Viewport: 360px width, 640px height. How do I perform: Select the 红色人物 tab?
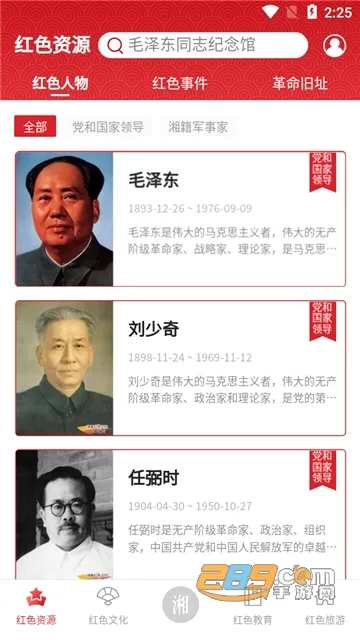[60, 83]
